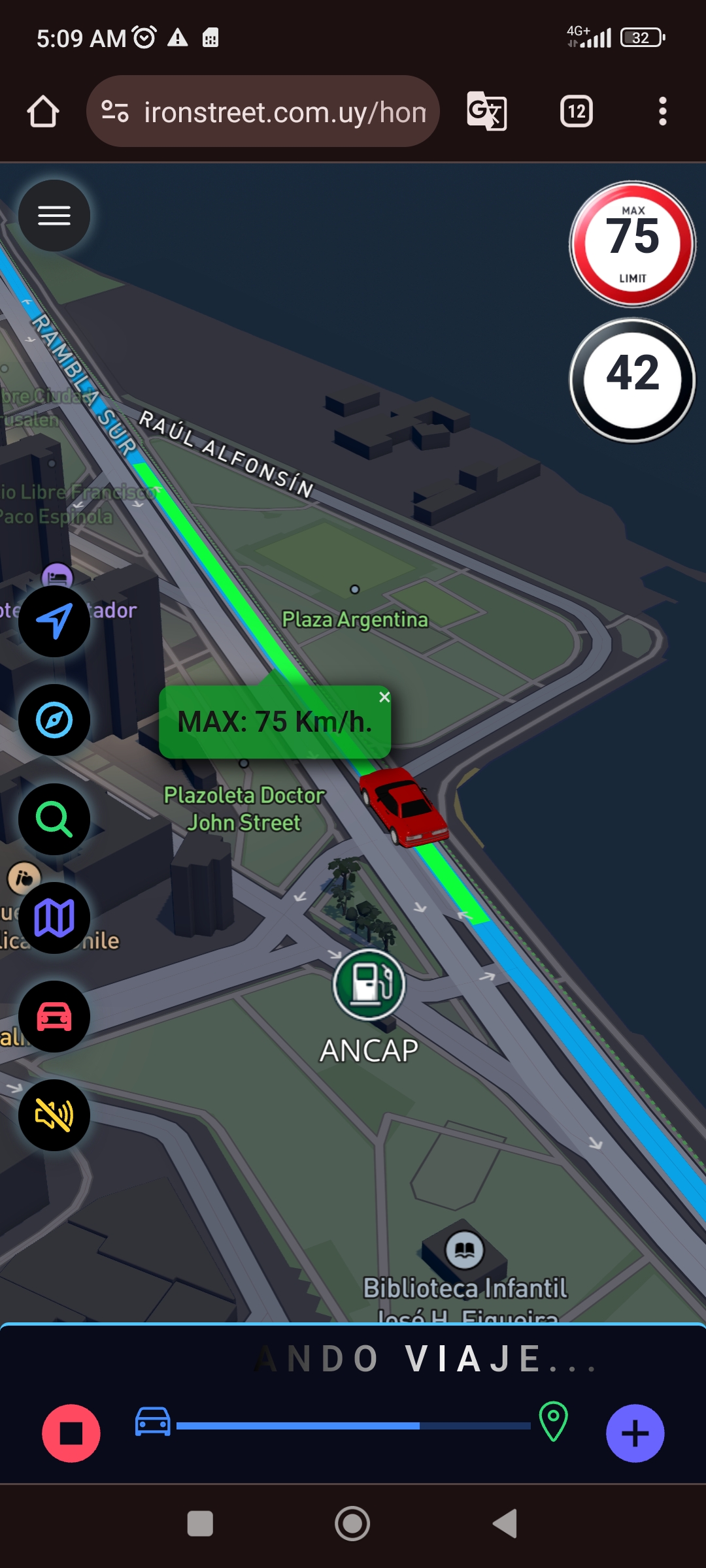Tap the blue plus button
The height and width of the screenshot is (1568, 706).
(x=635, y=1433)
